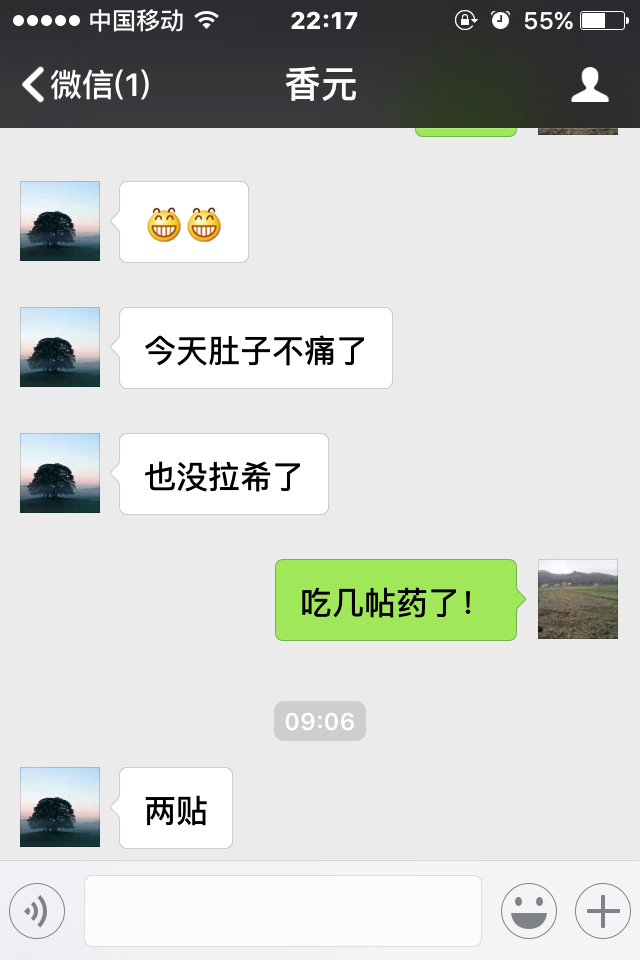
Task: Open sender's avatar next to "也没拉希了"
Action: 60,473
